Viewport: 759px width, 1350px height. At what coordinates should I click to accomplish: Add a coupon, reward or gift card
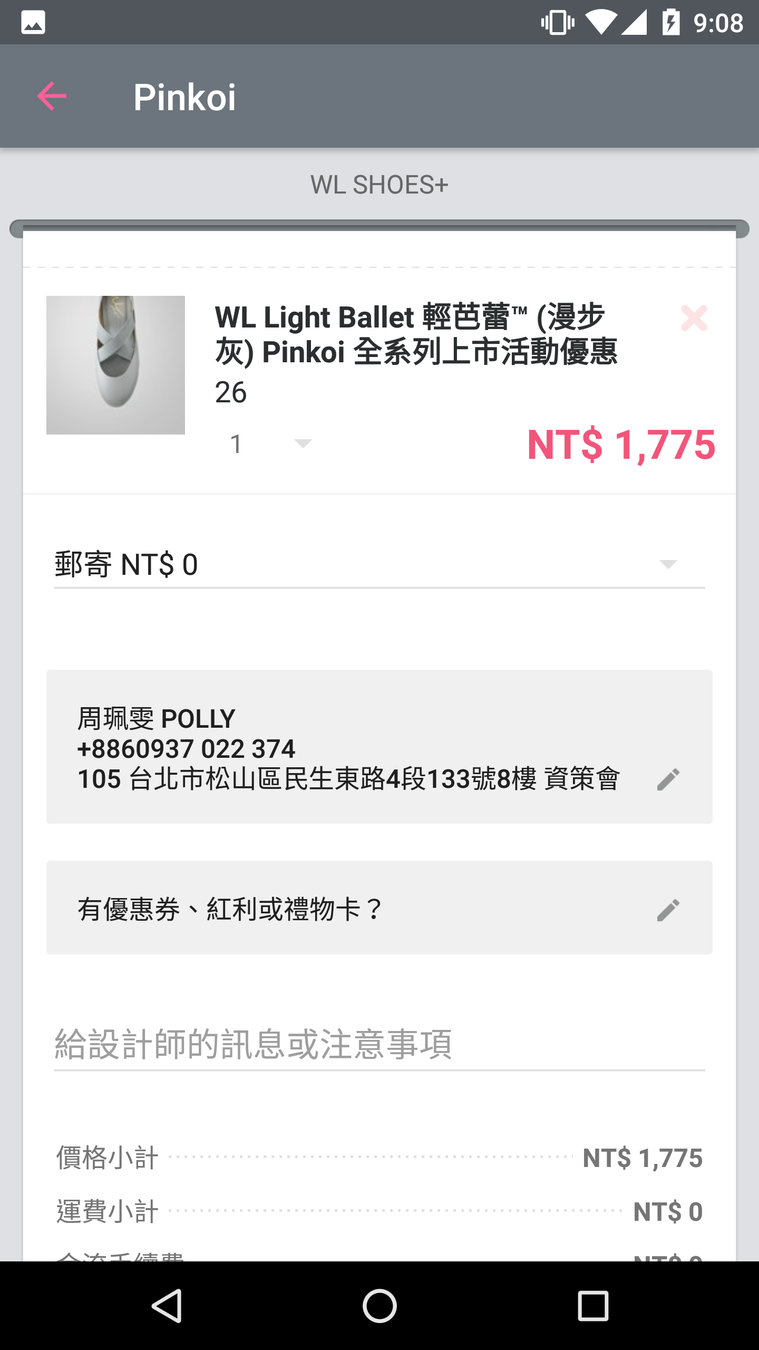379,908
